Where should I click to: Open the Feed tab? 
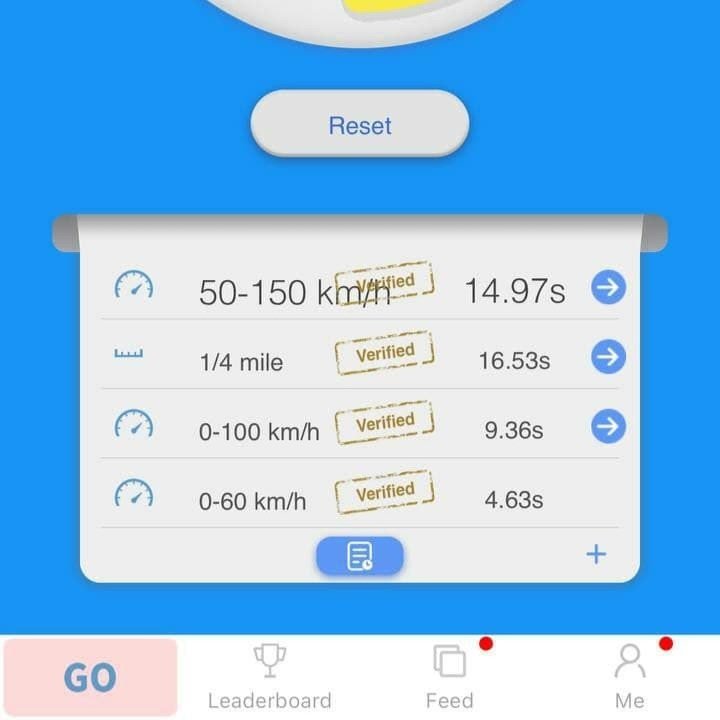[x=449, y=678]
